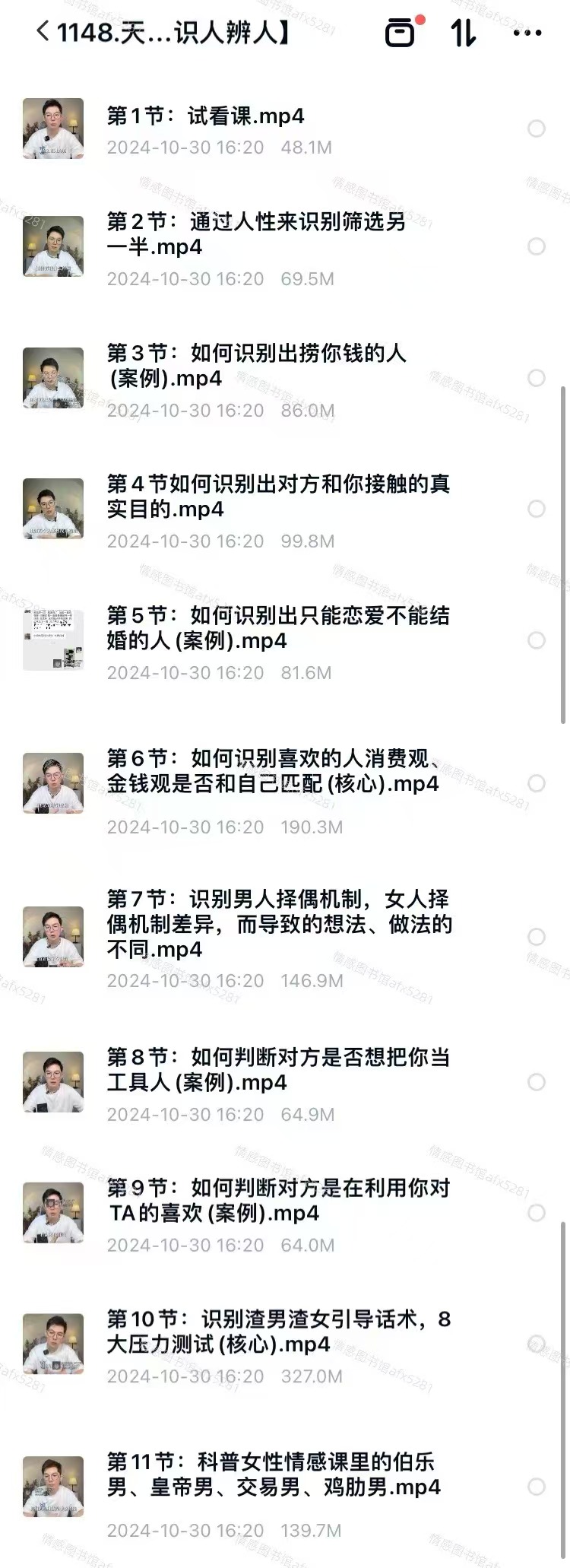Open 第10节 渣男渣女引导话术 video

pyautogui.click(x=277, y=1332)
